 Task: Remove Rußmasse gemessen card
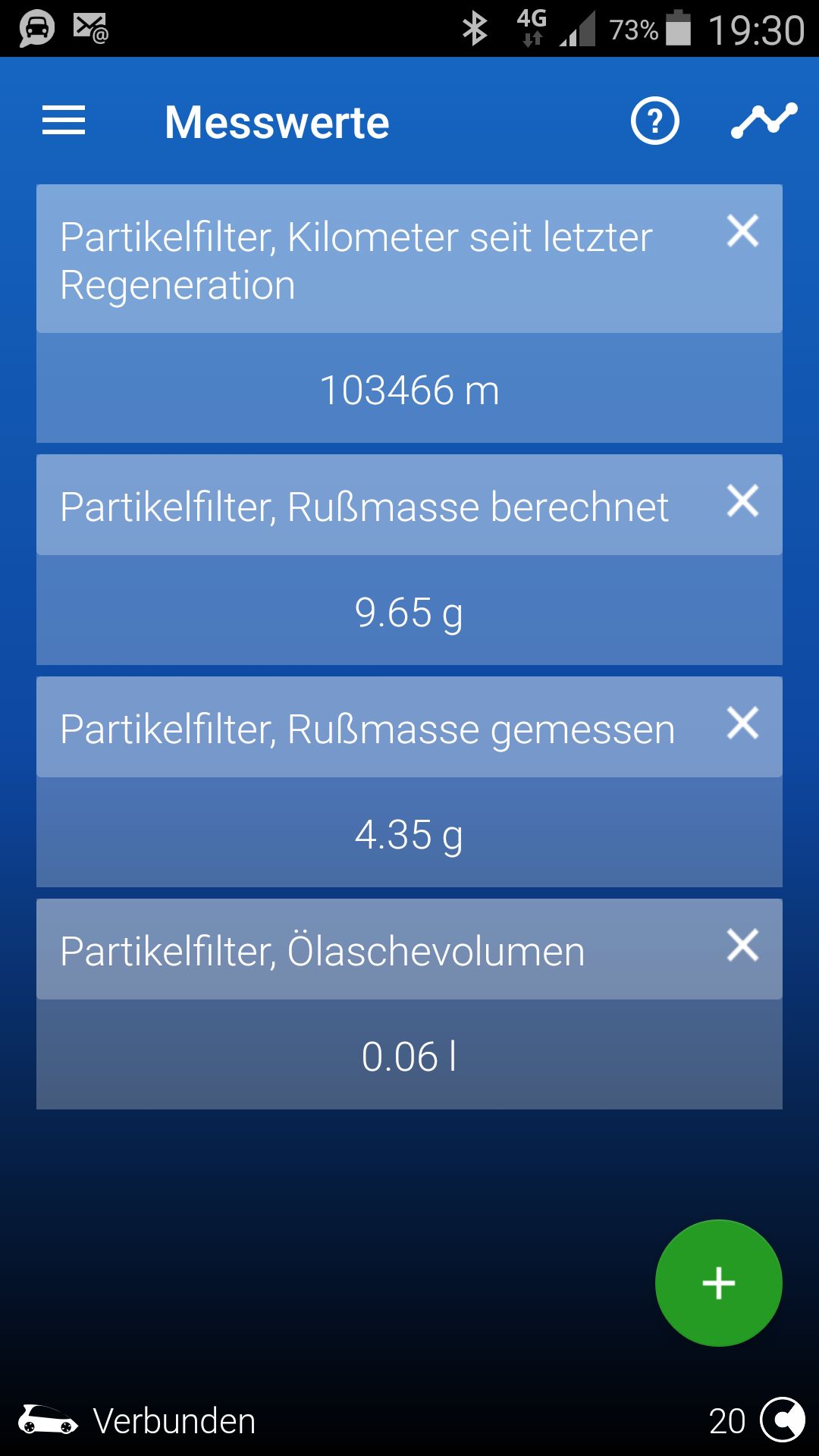[742, 723]
